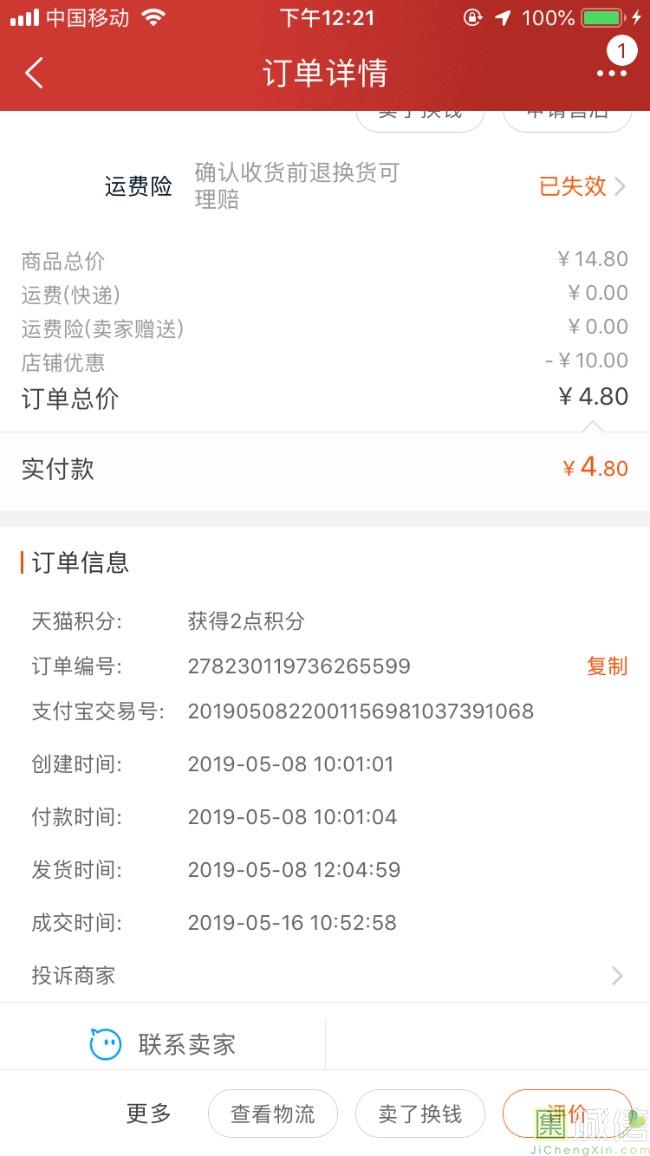Open the 运费险 已失效 row
The image size is (650, 1156).
(325, 187)
